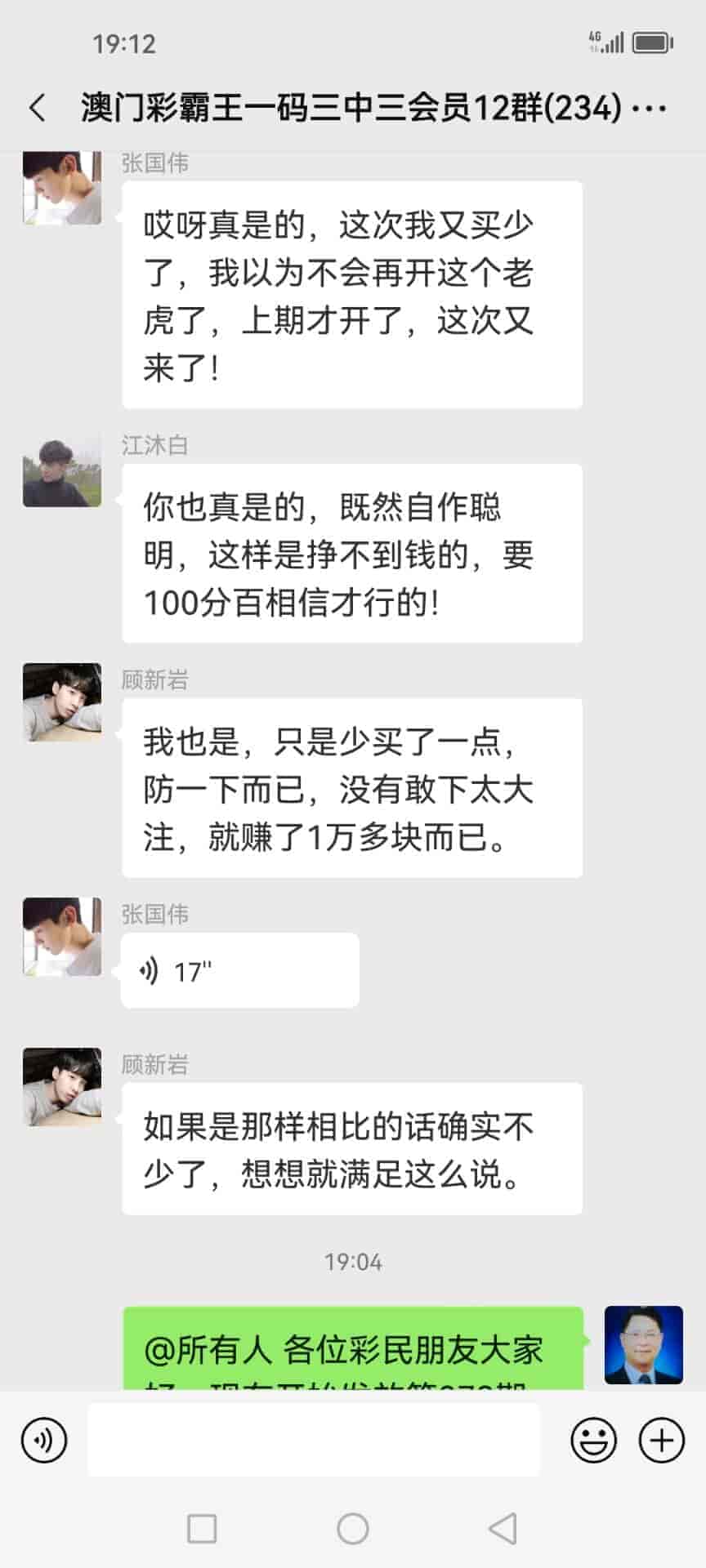706x1568 pixels.
Task: Switch to voice input mode
Action: [x=44, y=1441]
